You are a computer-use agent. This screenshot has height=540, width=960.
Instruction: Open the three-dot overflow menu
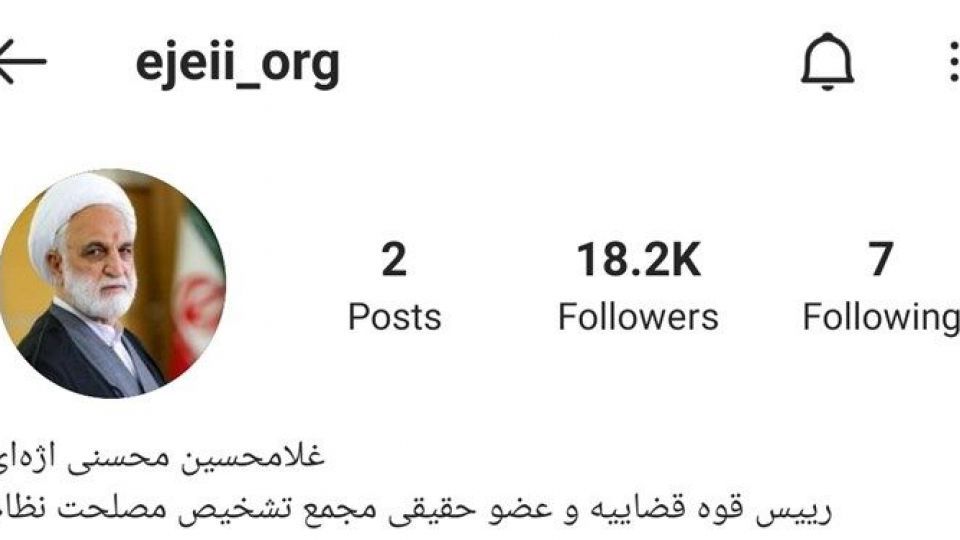(953, 64)
